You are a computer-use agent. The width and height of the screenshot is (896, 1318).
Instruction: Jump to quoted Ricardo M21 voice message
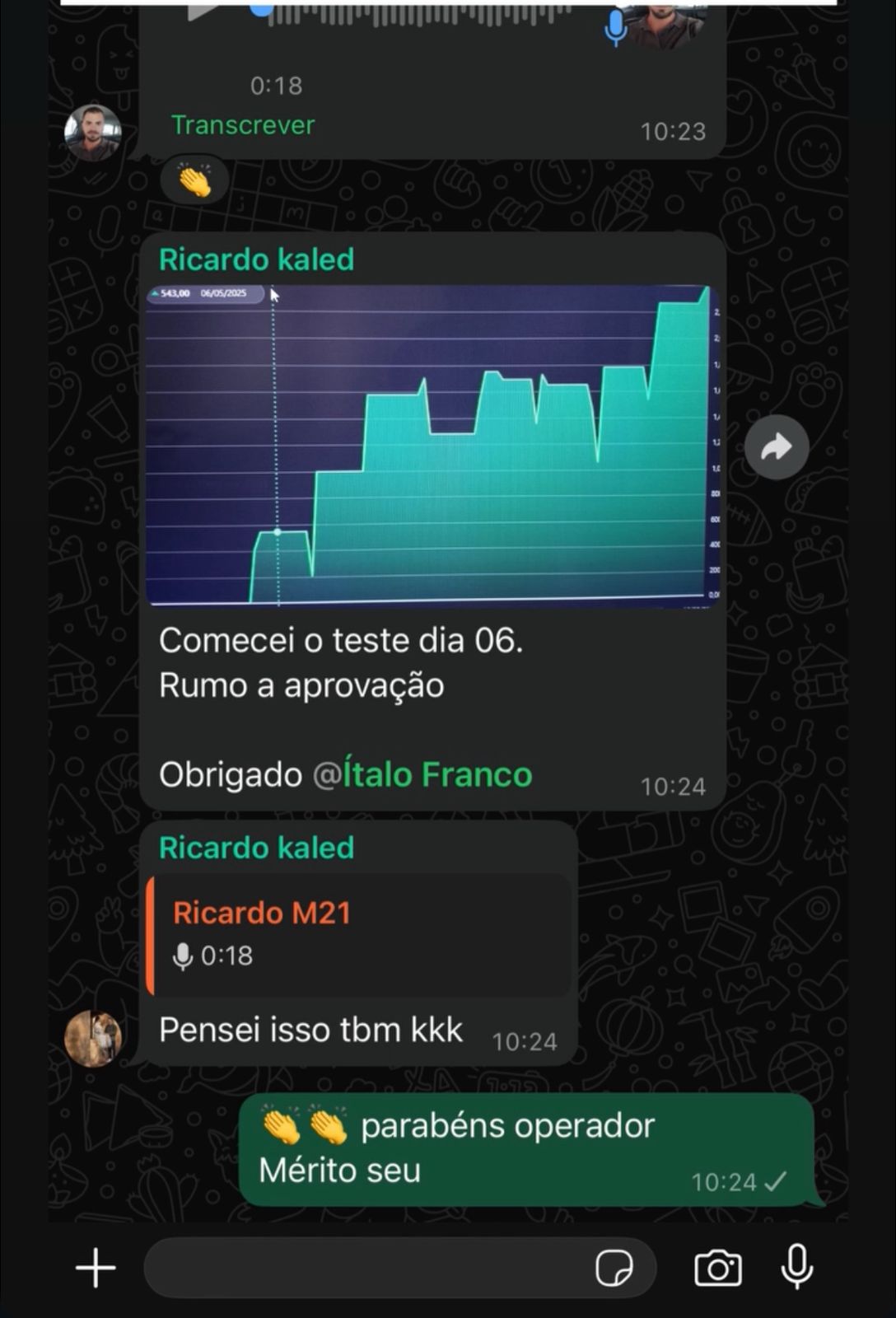click(x=359, y=935)
